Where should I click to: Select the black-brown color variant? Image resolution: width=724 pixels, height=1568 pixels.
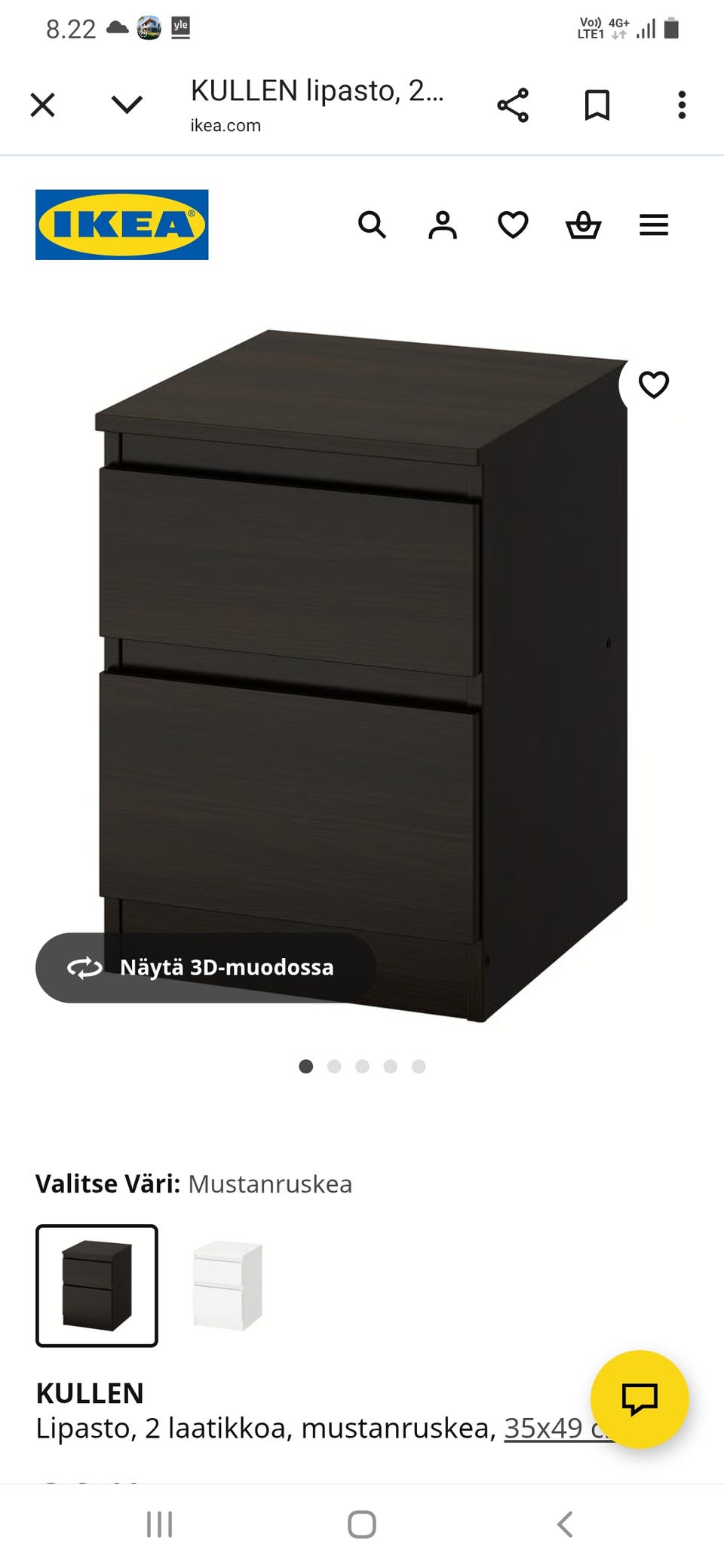point(97,1286)
